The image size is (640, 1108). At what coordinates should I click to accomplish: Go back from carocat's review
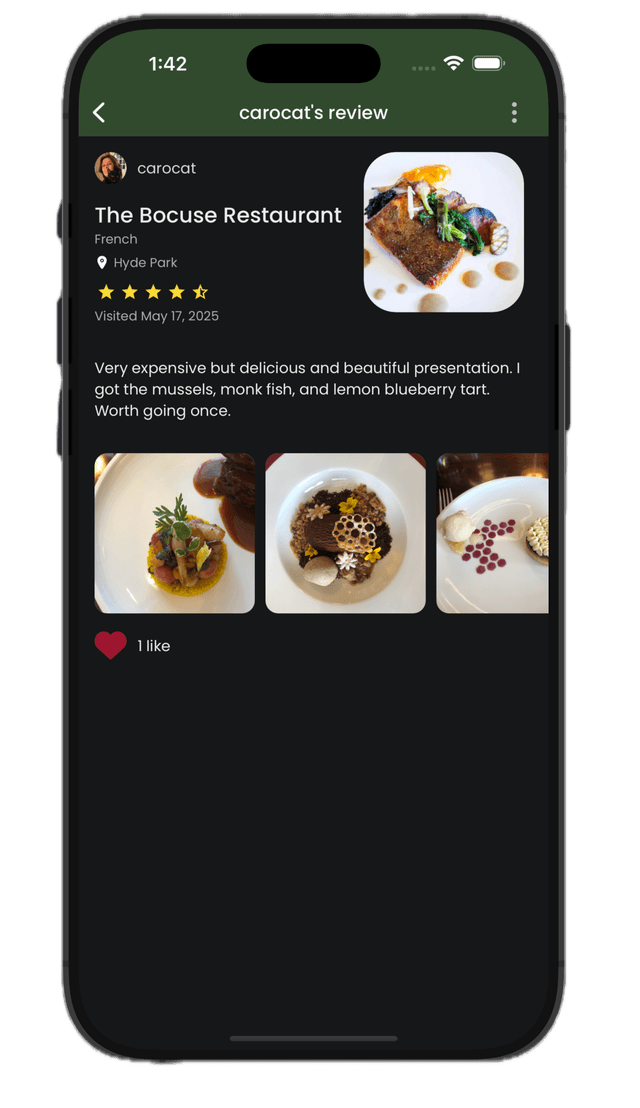tap(99, 113)
